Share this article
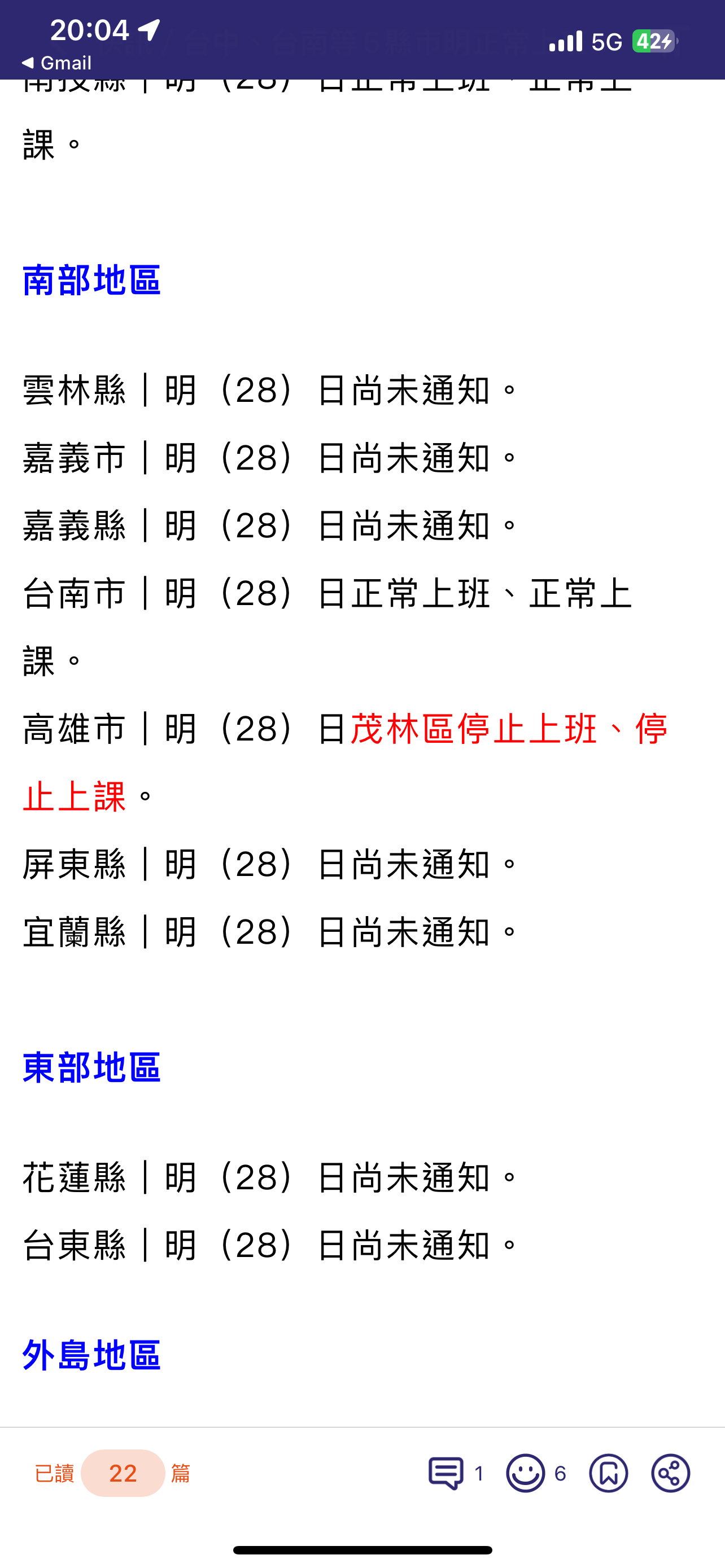Screen dimensions: 725x1568 tap(670, 1474)
